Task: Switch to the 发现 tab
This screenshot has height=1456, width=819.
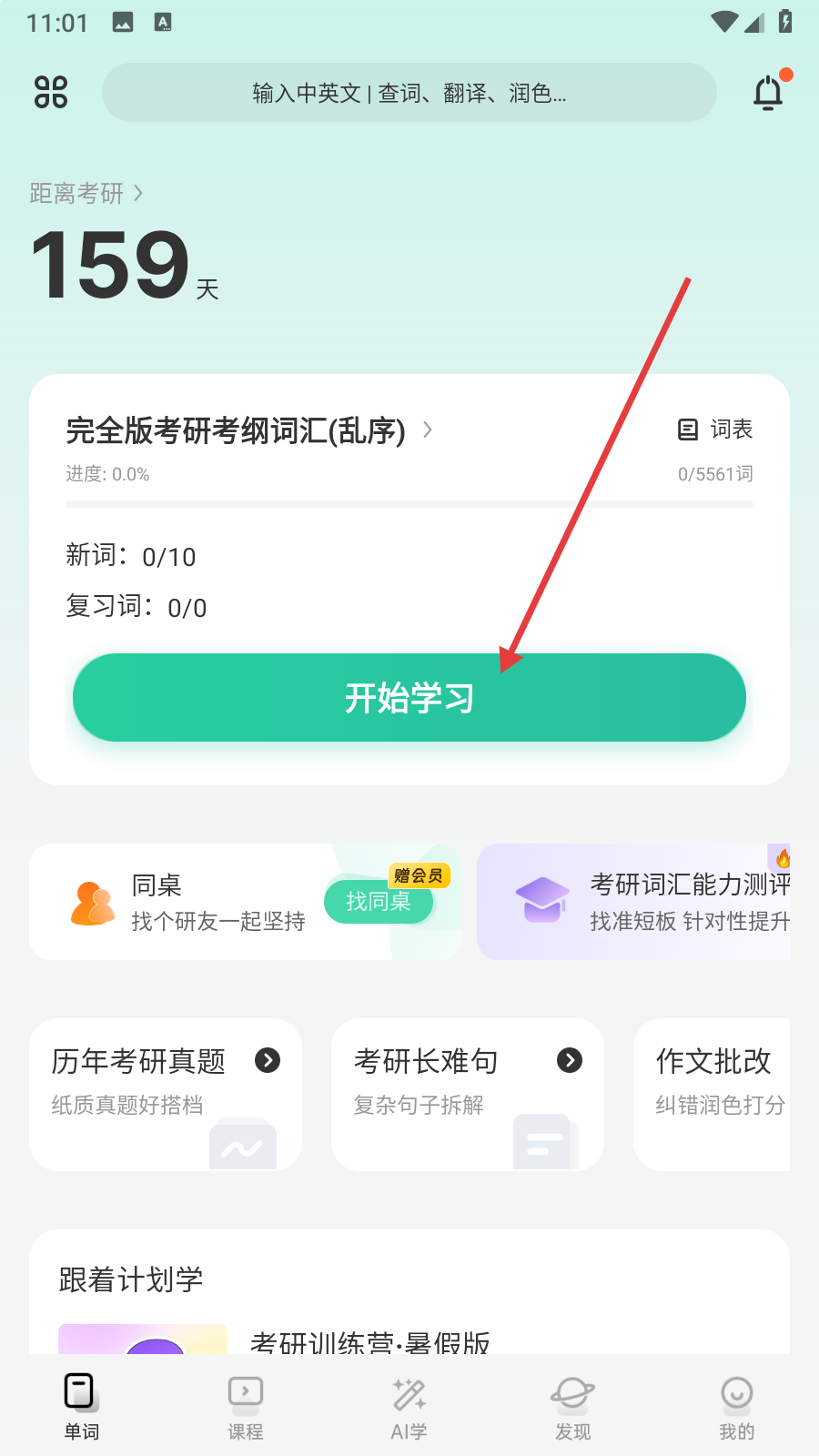Action: pos(573,1407)
